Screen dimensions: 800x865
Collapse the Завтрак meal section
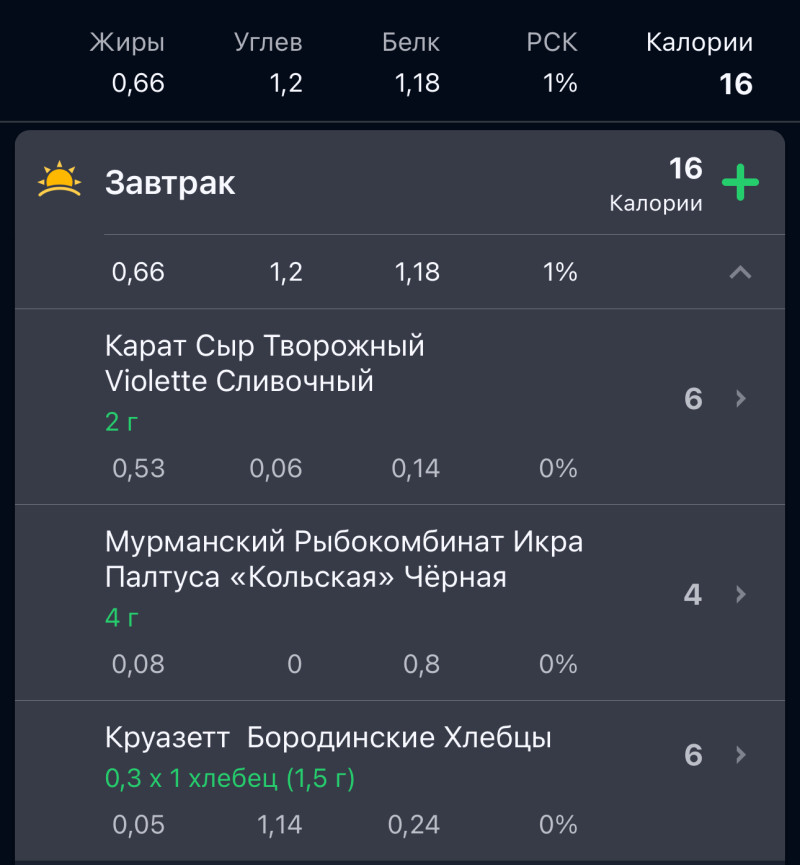[x=740, y=272]
